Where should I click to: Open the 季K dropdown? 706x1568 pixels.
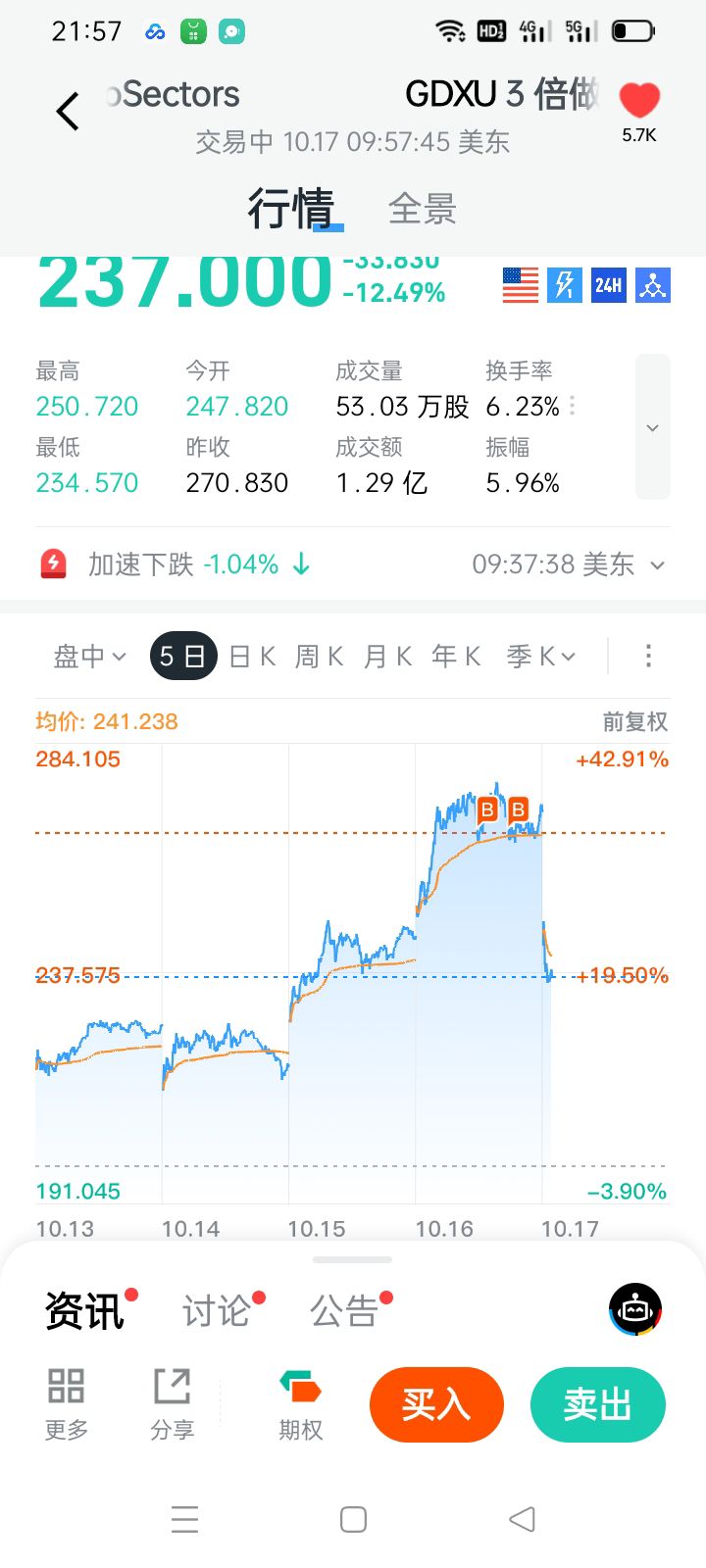tap(540, 657)
